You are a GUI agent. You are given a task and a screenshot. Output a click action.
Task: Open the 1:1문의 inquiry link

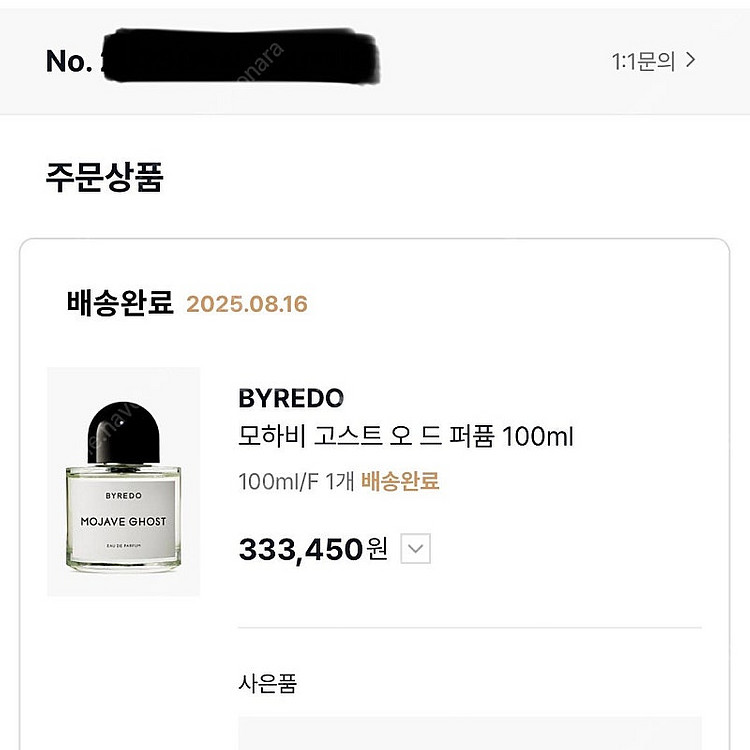653,61
